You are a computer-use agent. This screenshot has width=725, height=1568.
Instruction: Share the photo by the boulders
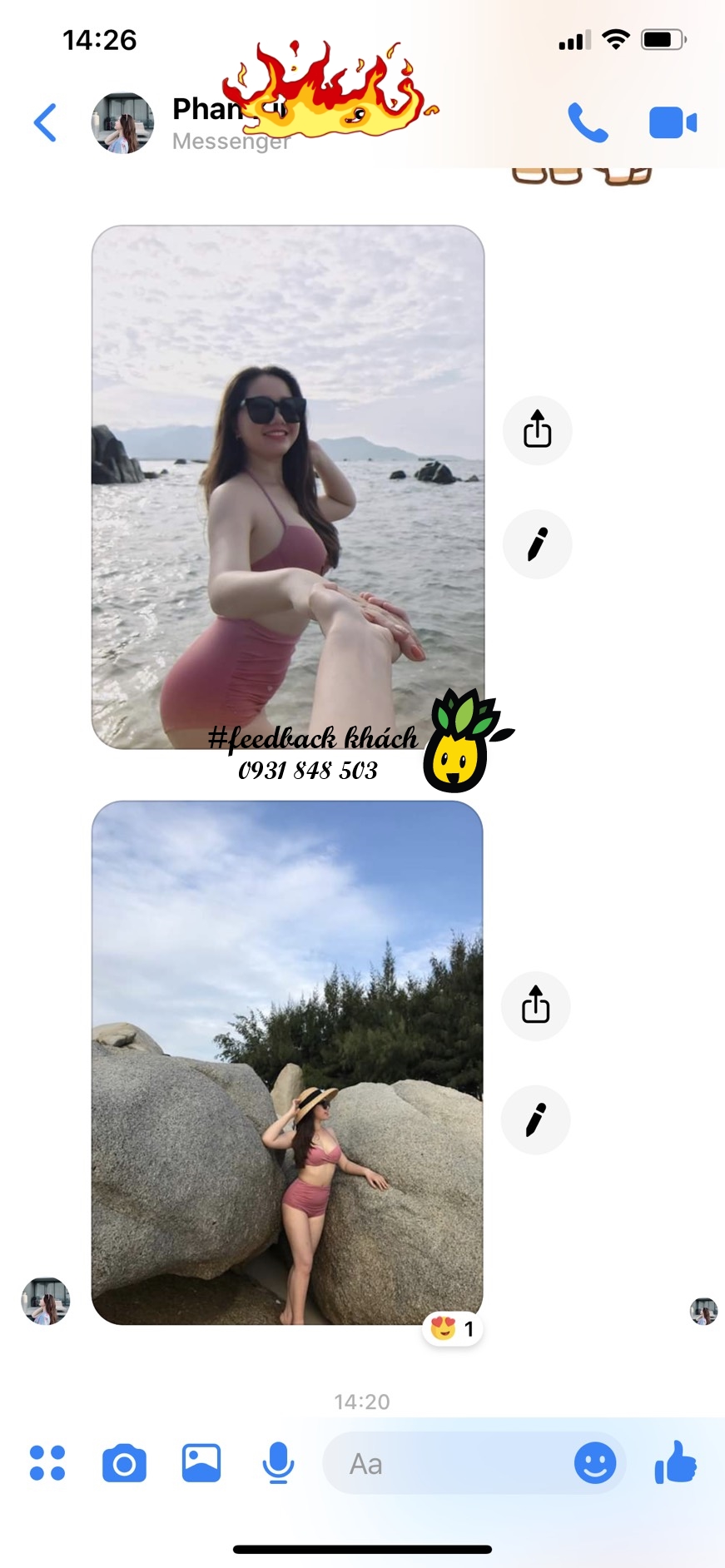pos(535,1005)
